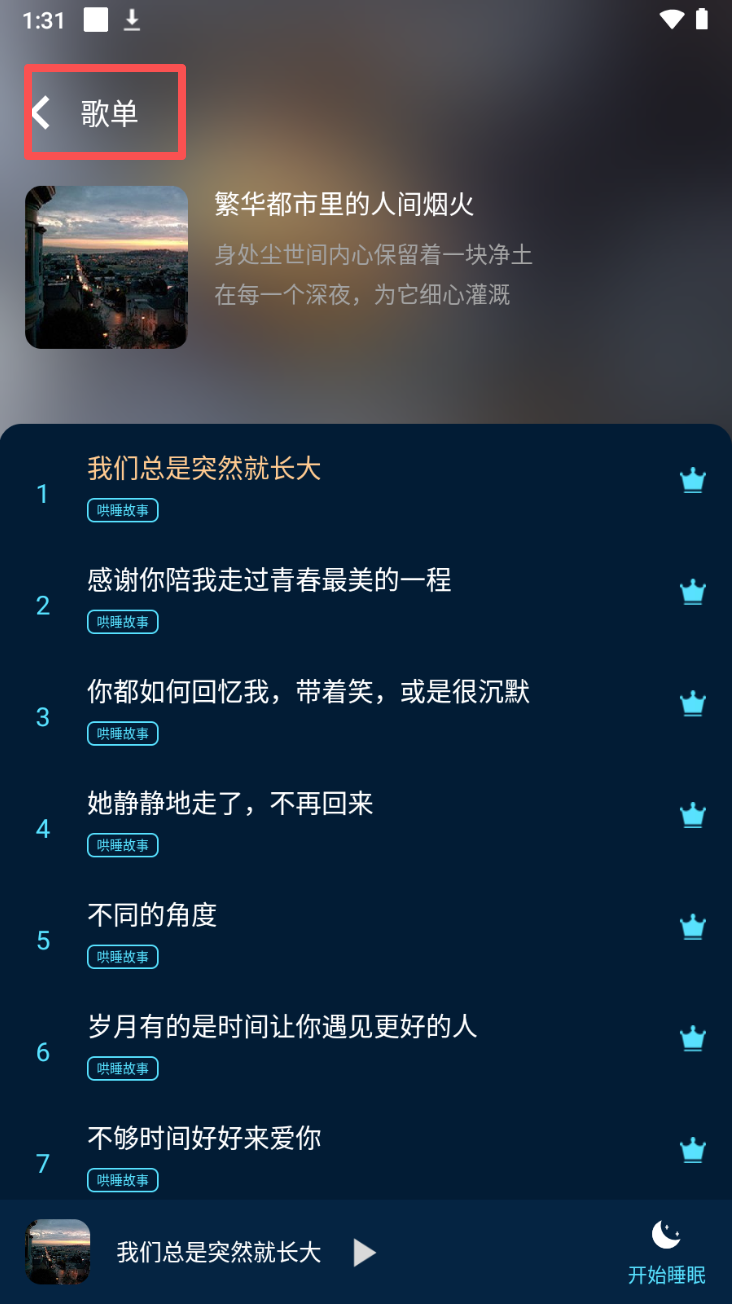Open the song 我们总是突然就长大 in the list
This screenshot has width=732, height=1304.
coord(204,468)
